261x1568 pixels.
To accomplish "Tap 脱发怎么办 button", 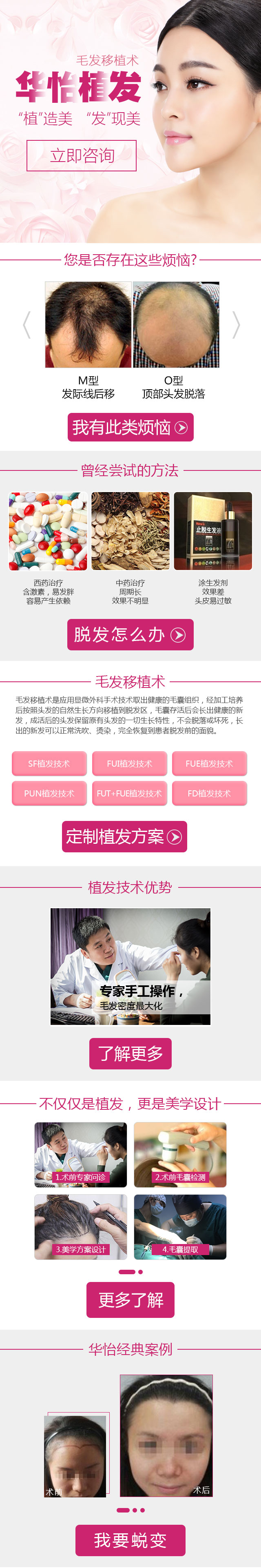I will 130,635.
